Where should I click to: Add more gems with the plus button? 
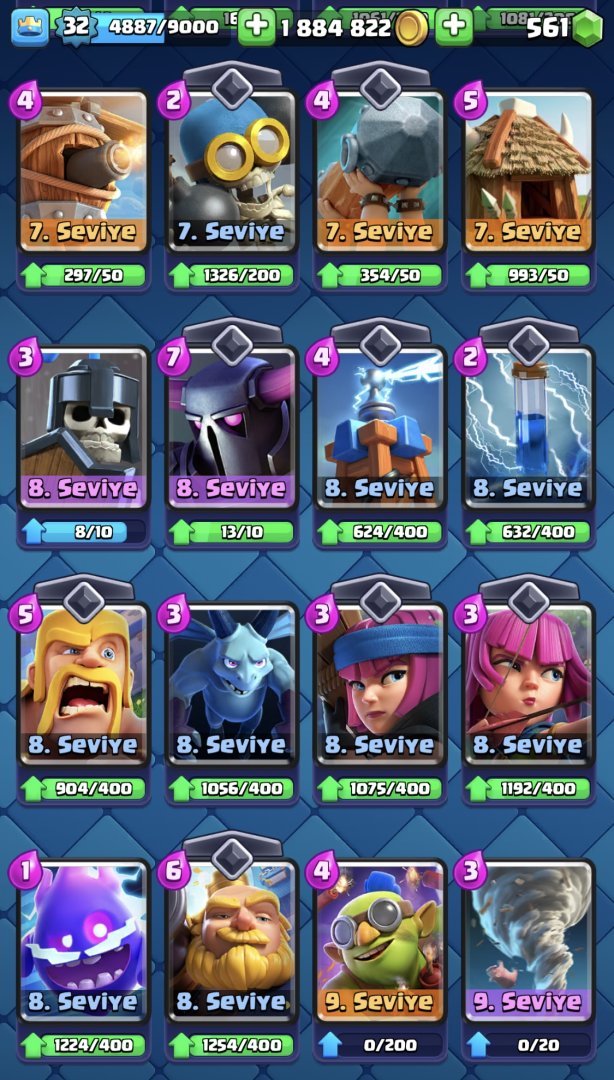[x=454, y=27]
